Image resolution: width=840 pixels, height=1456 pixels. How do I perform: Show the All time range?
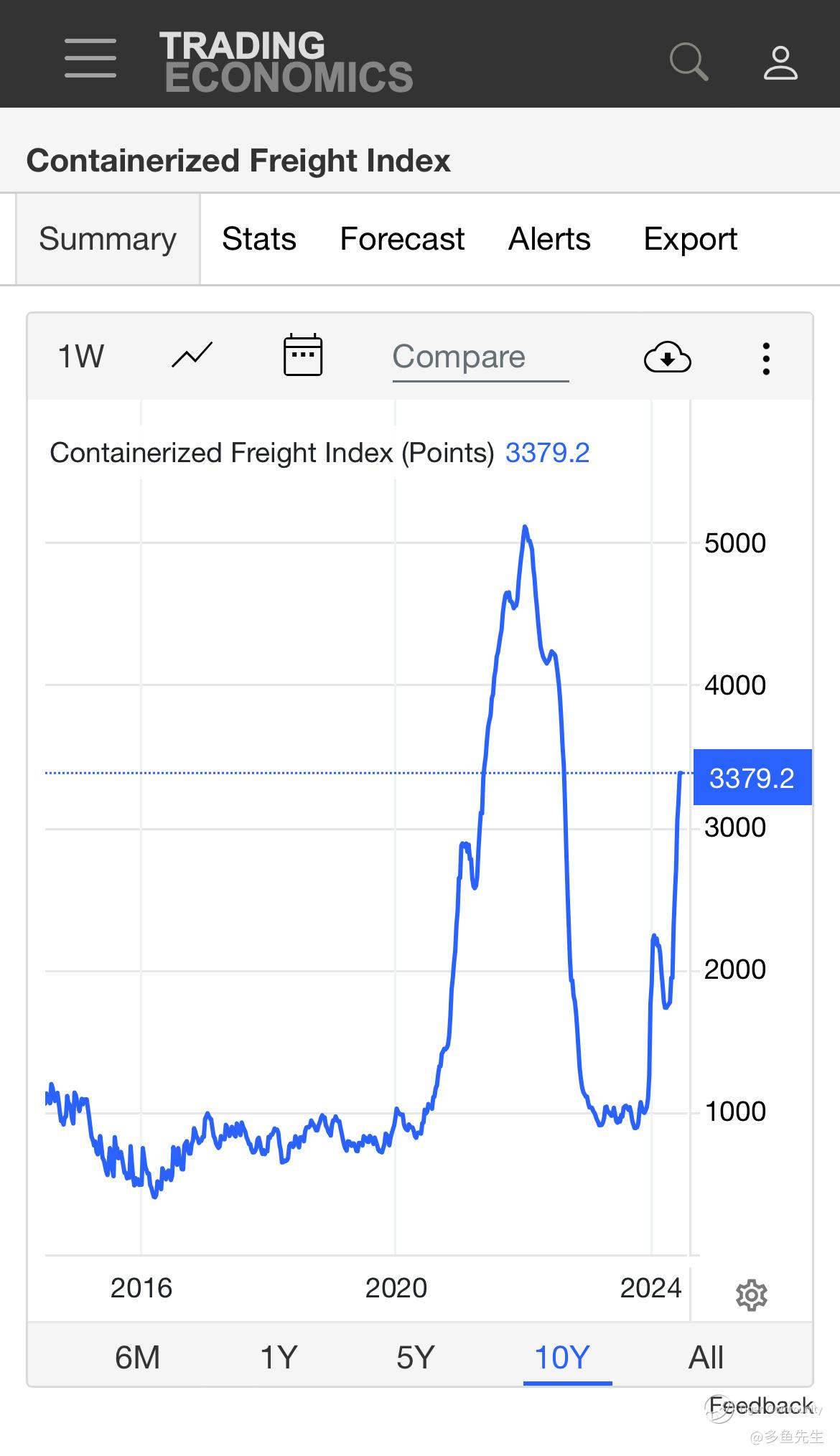(706, 1358)
